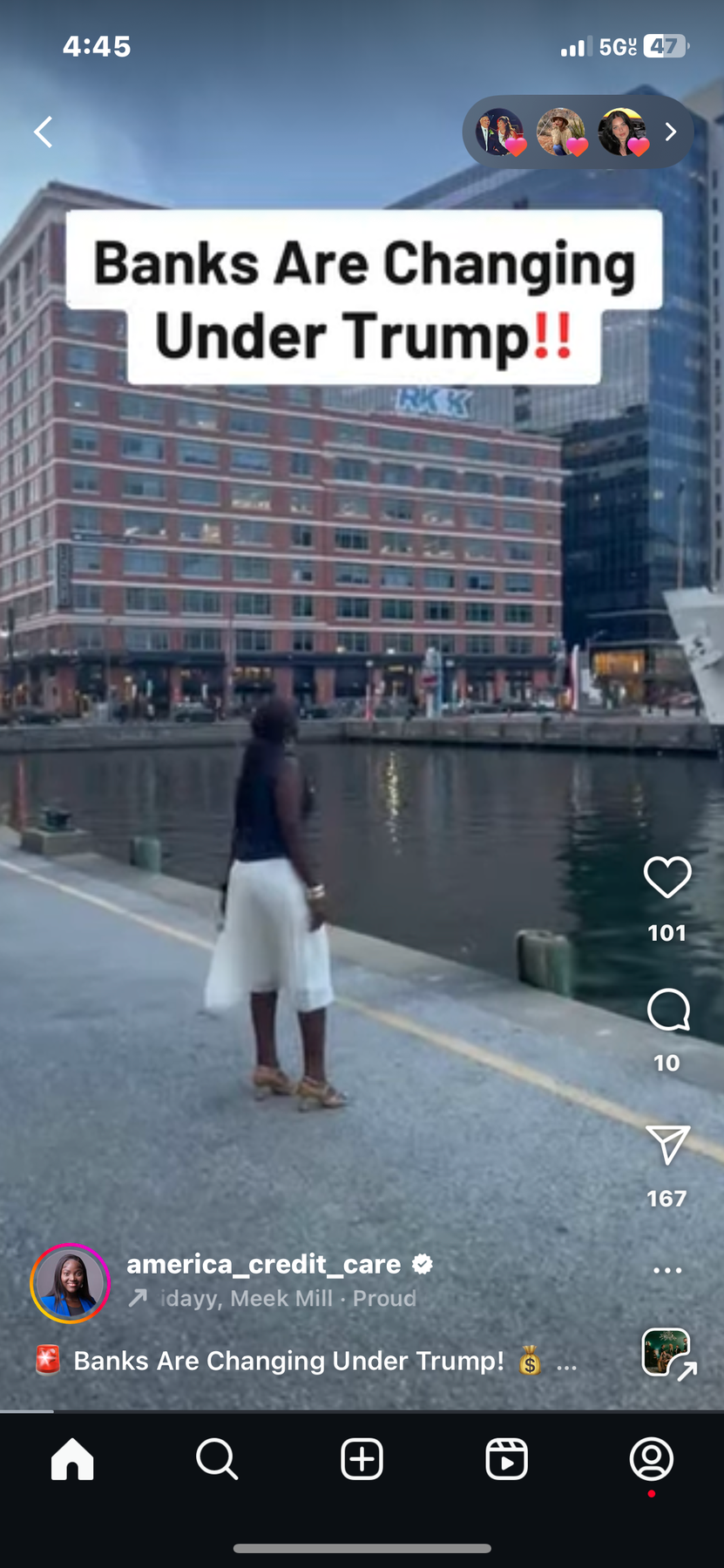Screen dimensions: 724x1568
Task: Open america_credit_care profile picture
Action: [x=70, y=1283]
